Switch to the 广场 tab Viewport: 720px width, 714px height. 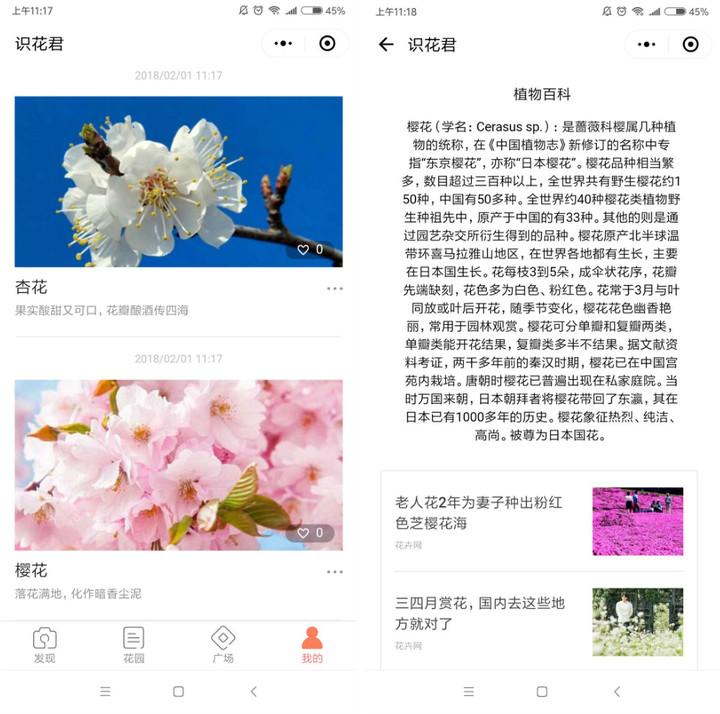(x=223, y=645)
